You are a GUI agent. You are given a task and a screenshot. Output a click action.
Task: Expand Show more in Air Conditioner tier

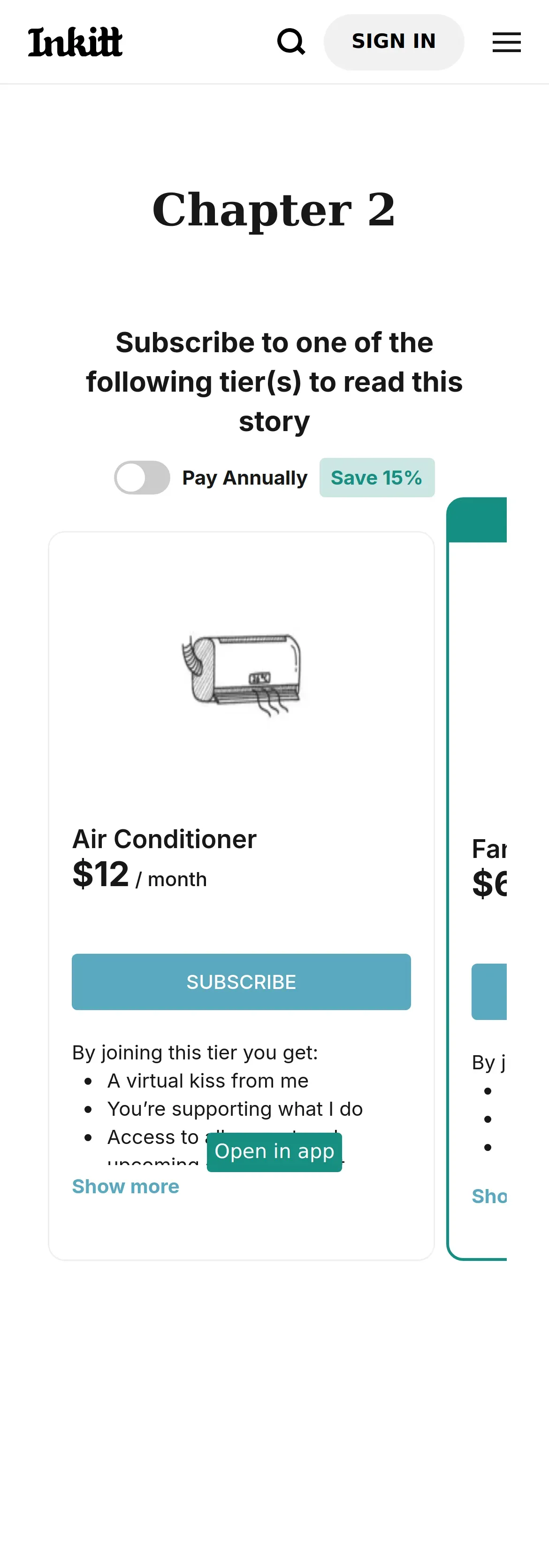[125, 1186]
